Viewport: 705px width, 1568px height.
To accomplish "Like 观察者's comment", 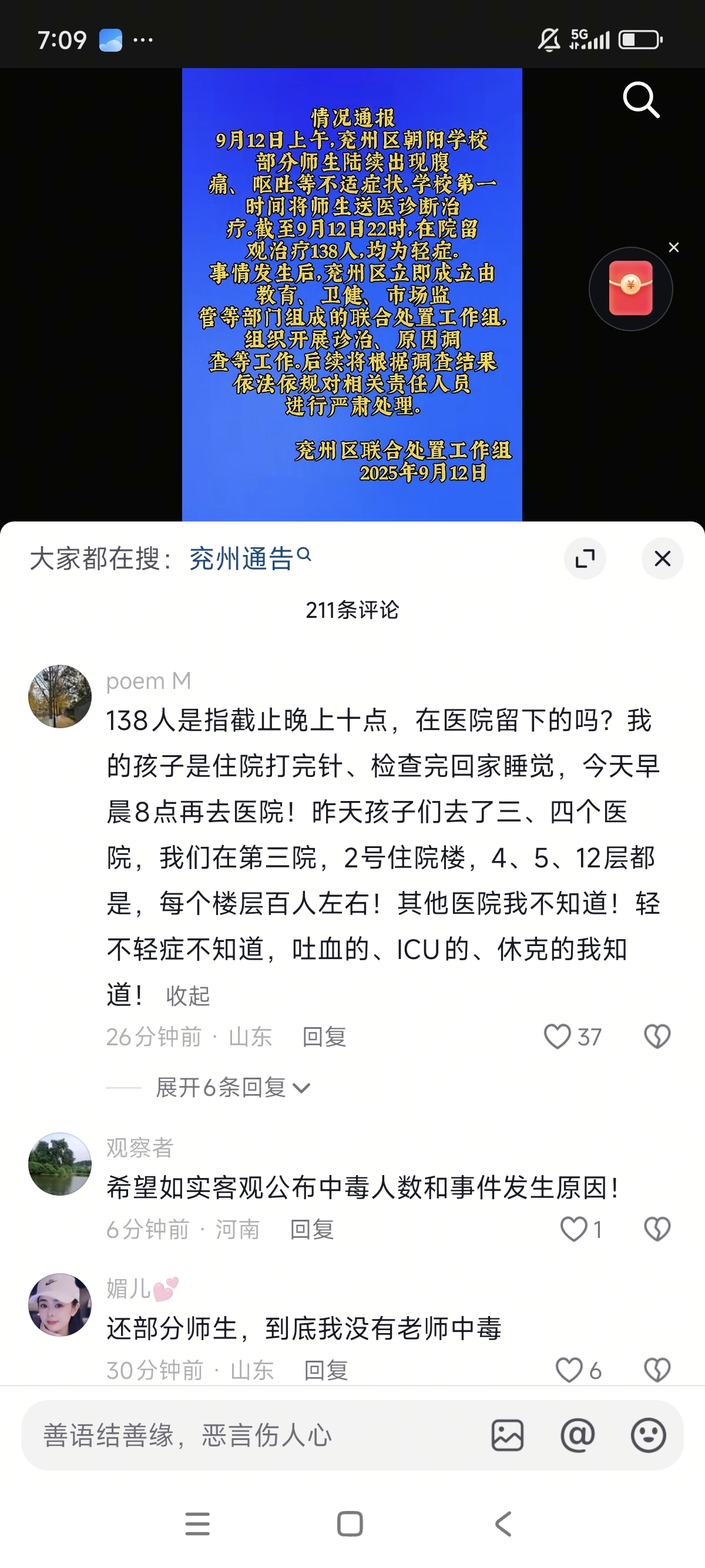I will coord(573,1230).
